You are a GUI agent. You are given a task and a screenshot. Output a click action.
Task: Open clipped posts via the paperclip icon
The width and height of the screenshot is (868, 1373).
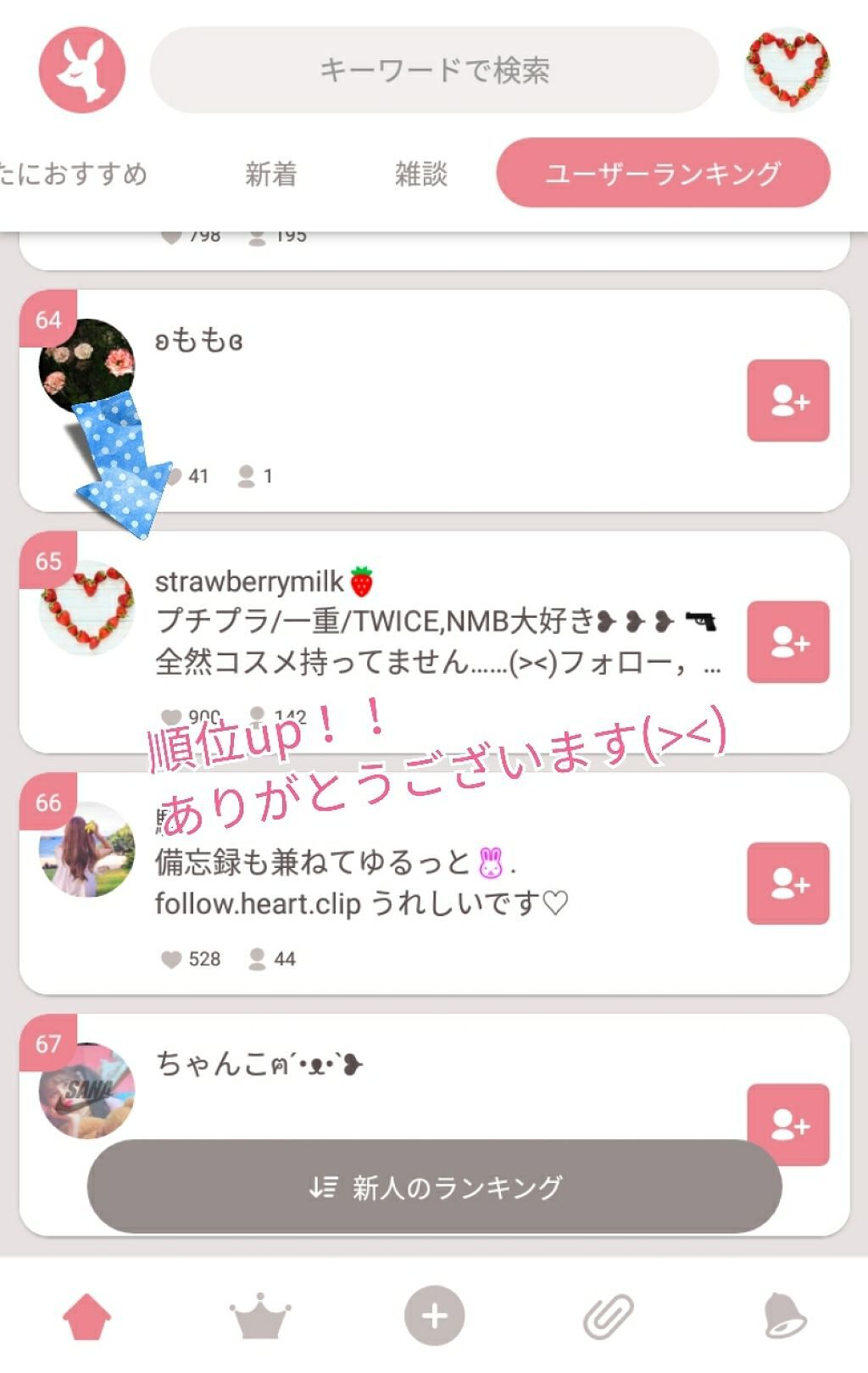click(x=607, y=1315)
